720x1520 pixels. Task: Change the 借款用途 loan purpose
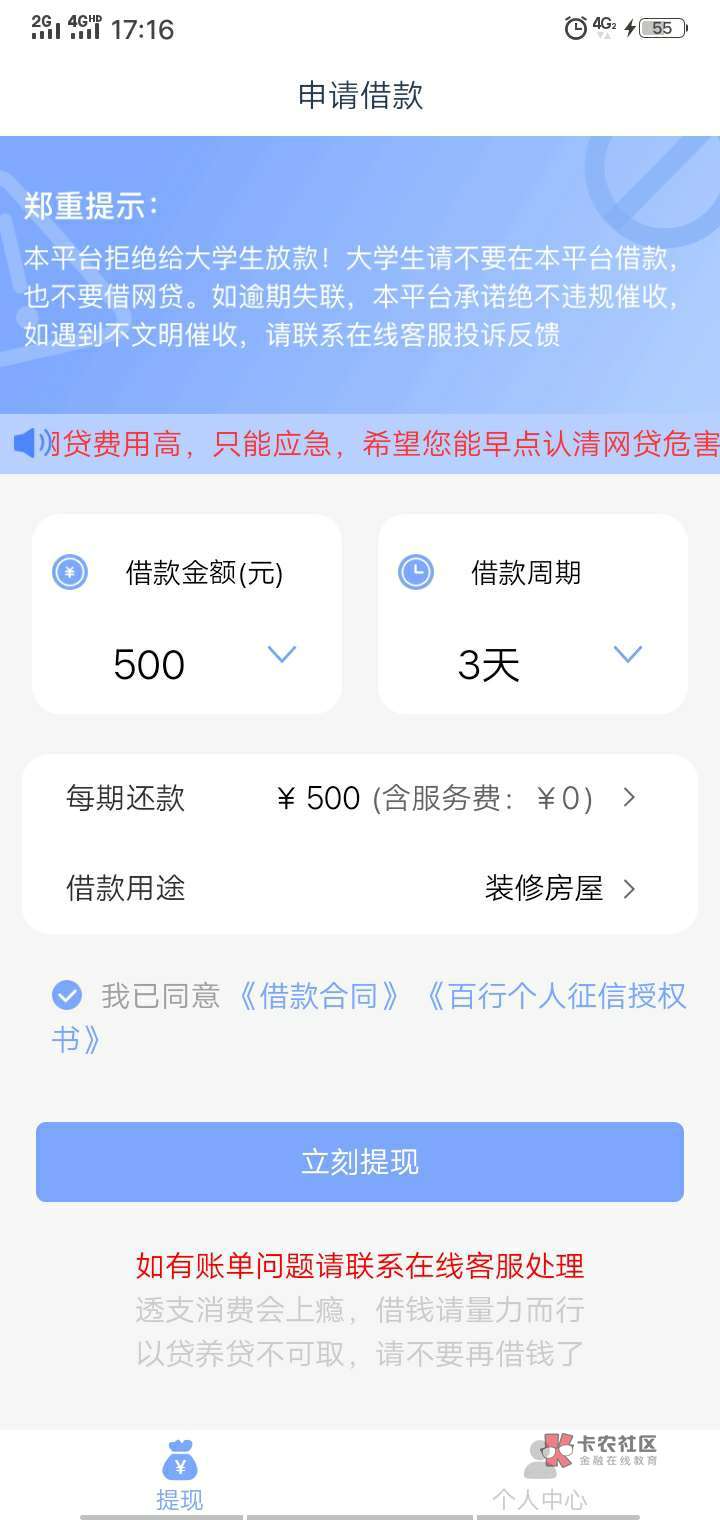360,889
